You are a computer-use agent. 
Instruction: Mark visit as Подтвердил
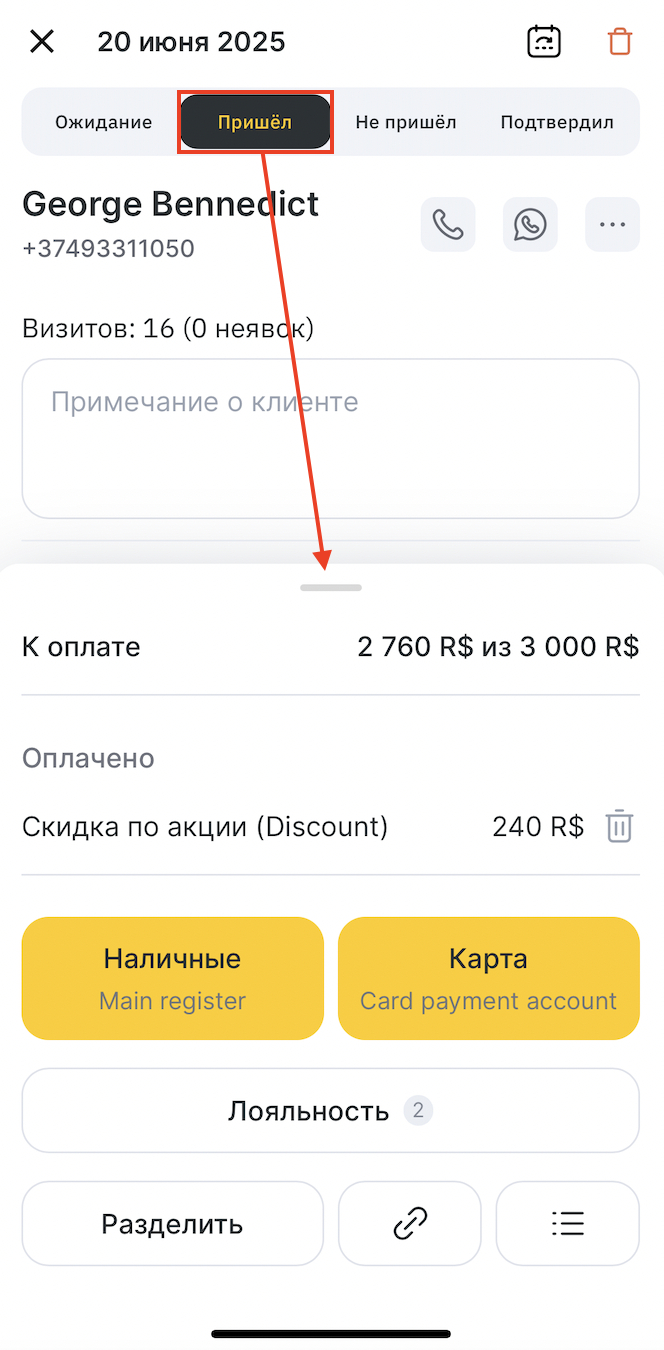(x=557, y=123)
